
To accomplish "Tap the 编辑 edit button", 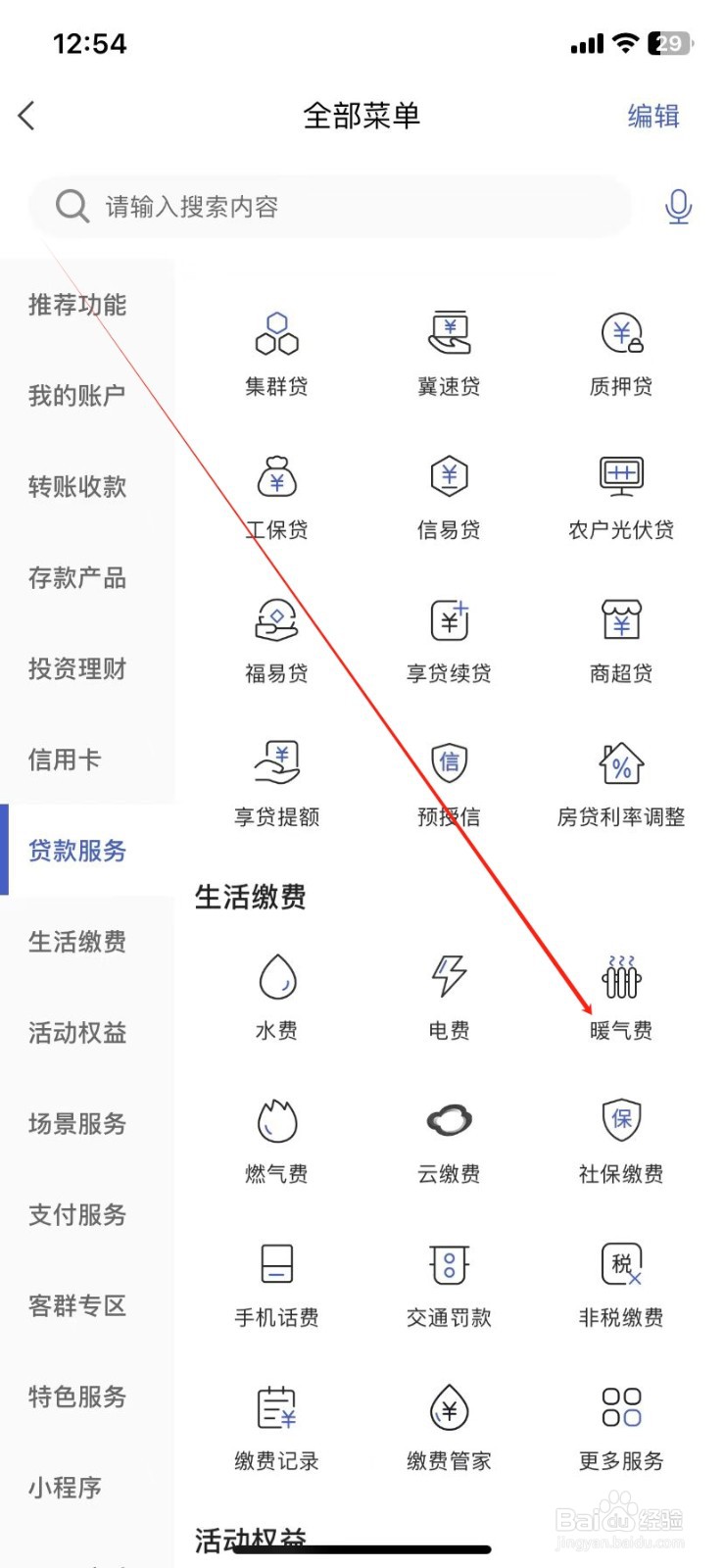I will pos(652,116).
